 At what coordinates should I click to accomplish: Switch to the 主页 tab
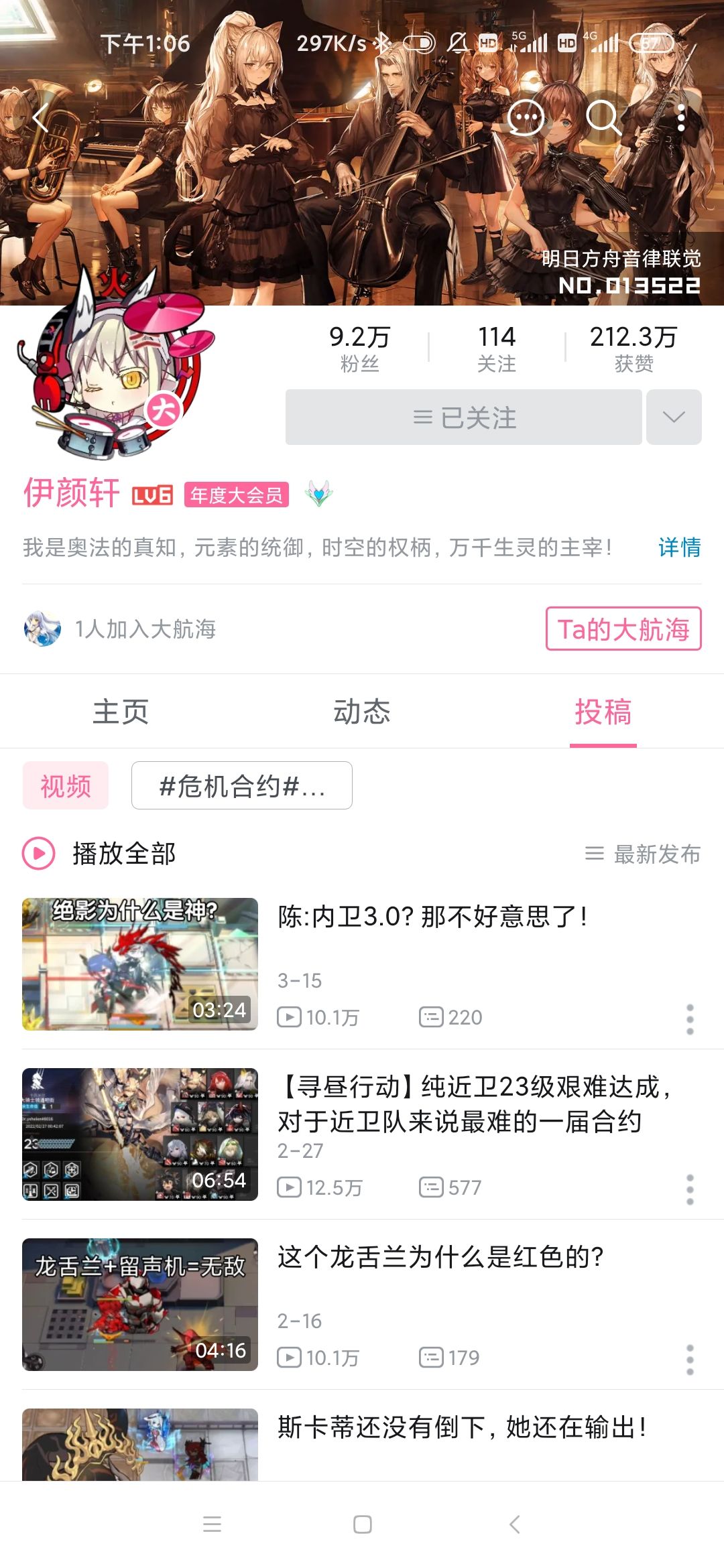coord(122,712)
